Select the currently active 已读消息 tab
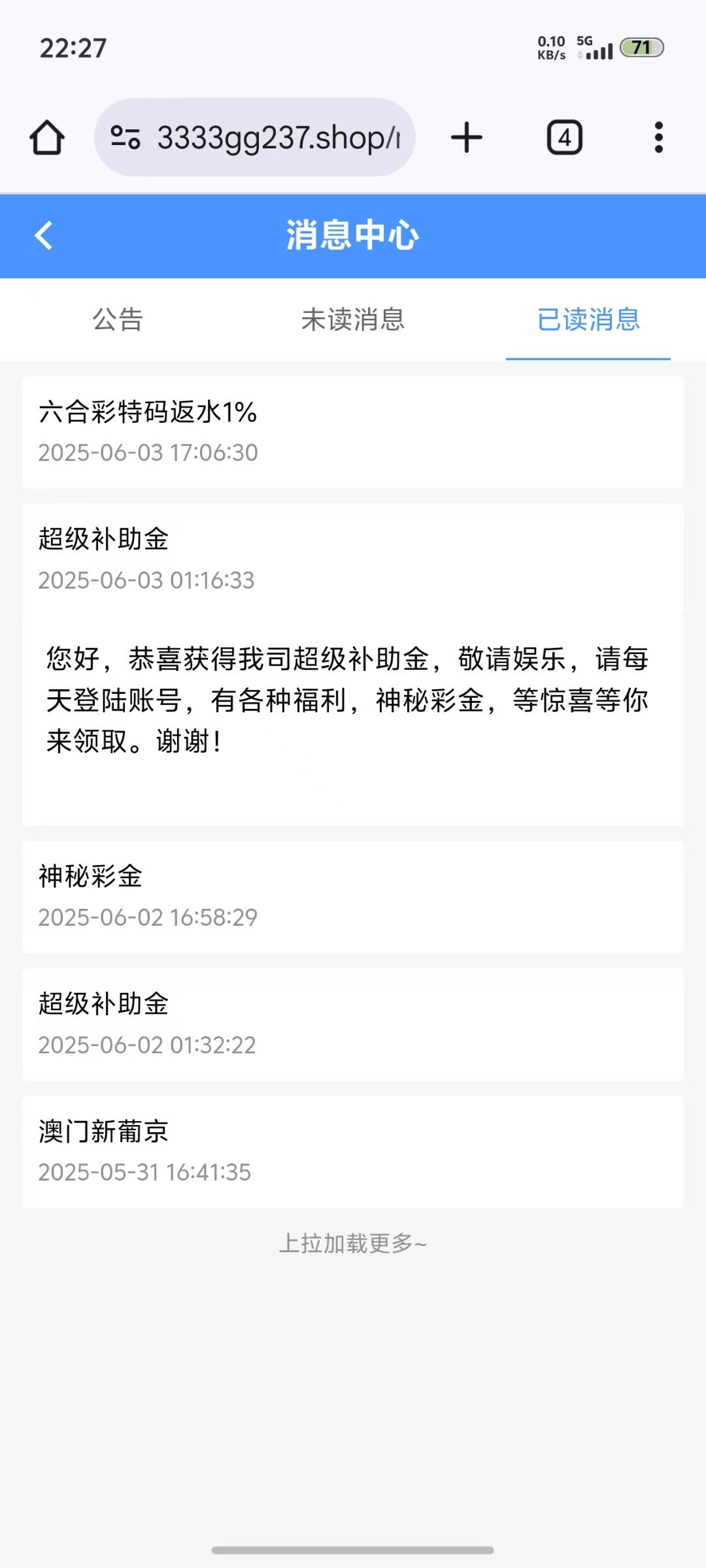Screen dimensions: 706x1568 point(588,321)
